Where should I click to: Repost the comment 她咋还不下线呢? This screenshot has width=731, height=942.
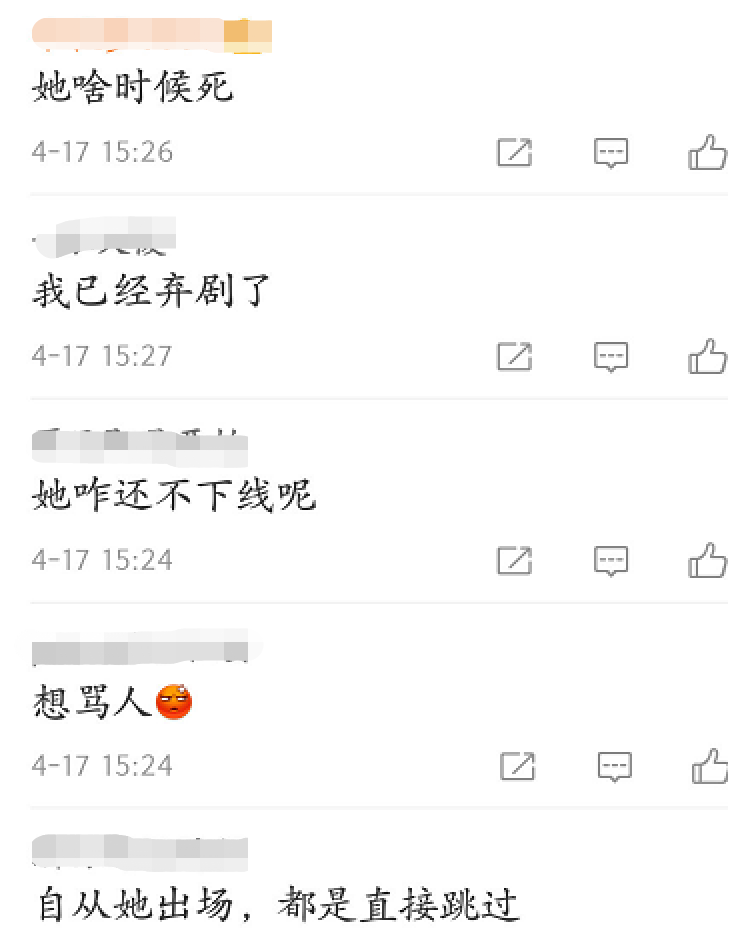point(514,560)
